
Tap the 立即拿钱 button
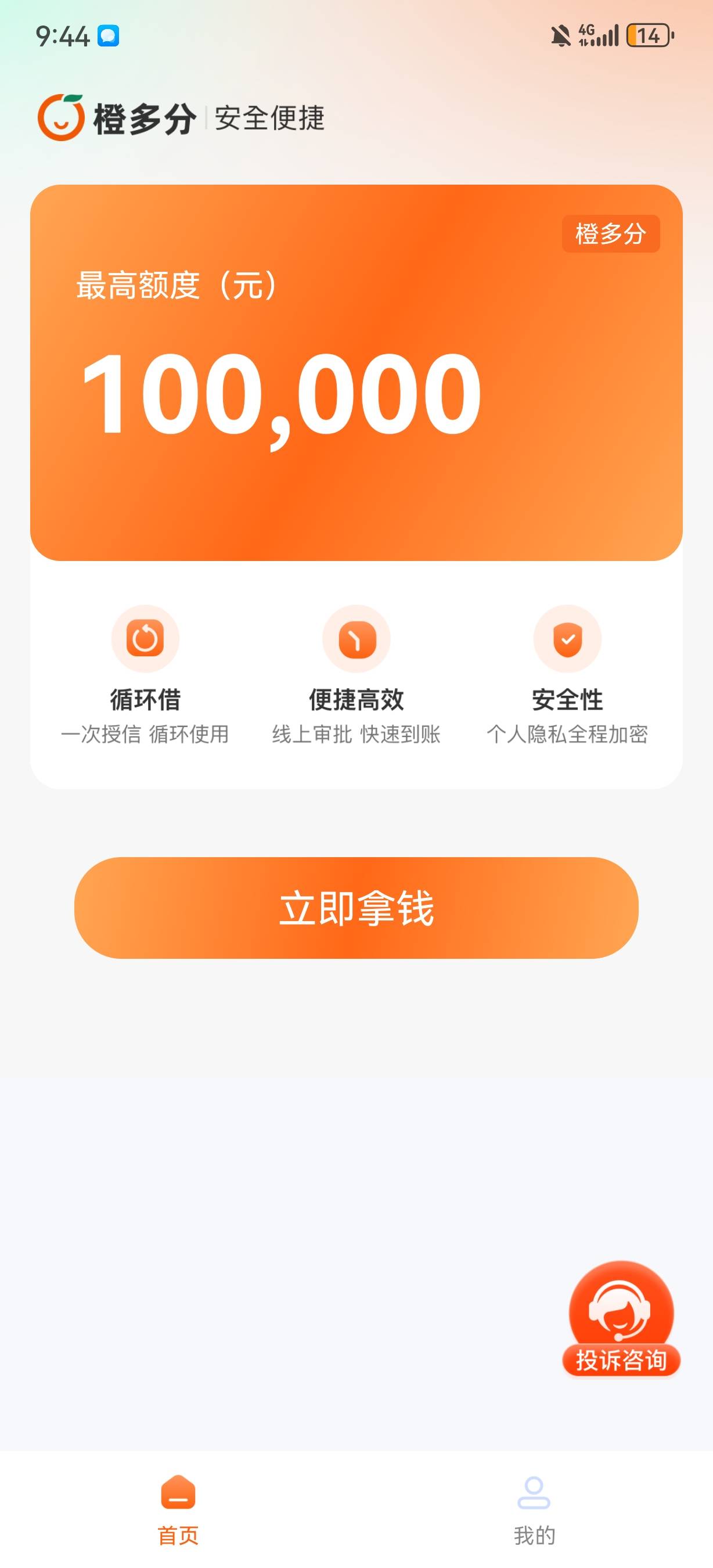point(356,908)
